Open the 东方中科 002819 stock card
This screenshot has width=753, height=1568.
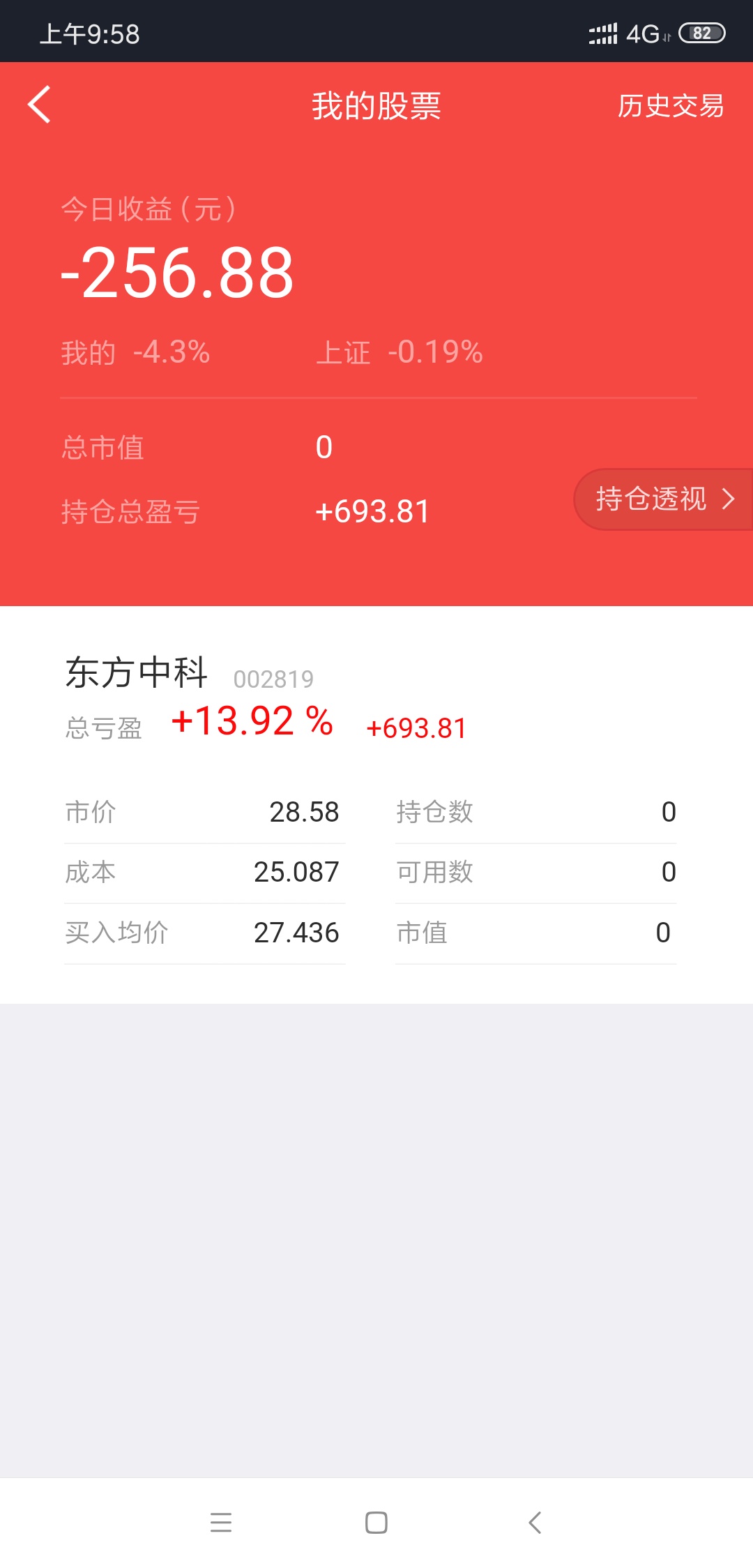(x=376, y=804)
